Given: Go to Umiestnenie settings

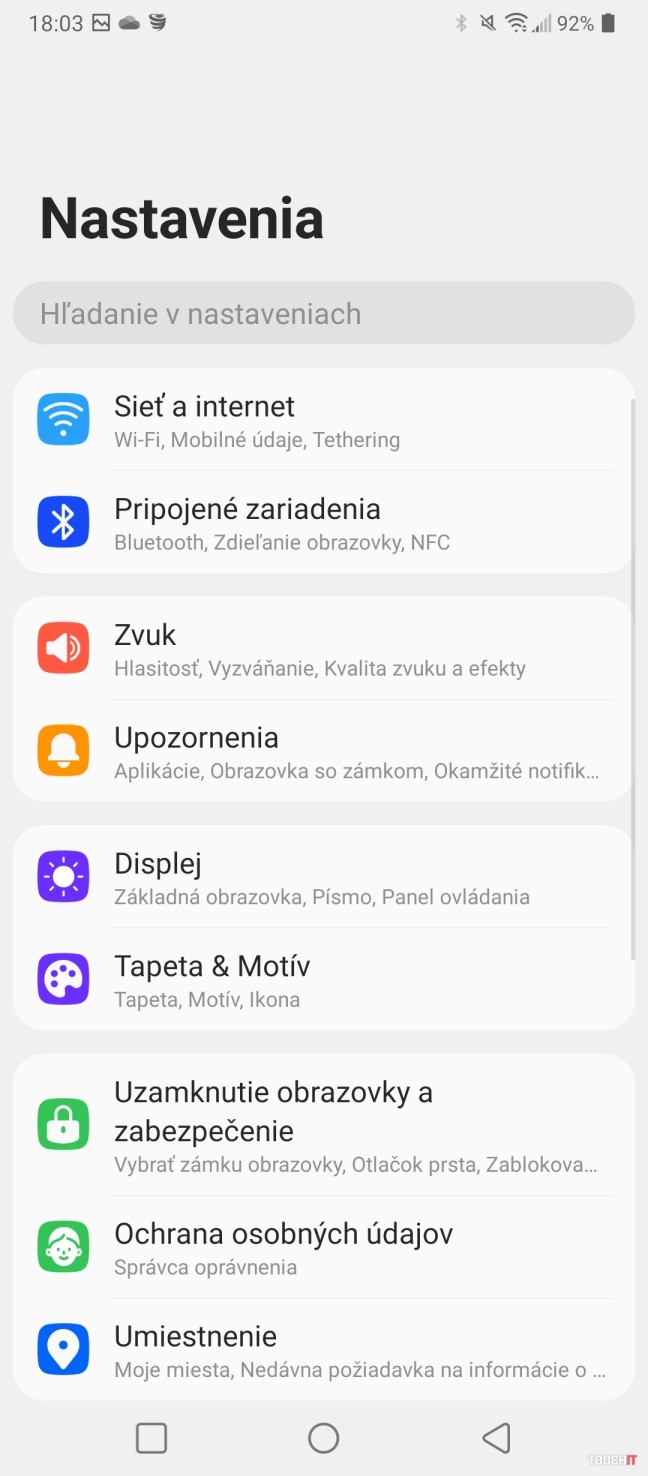Looking at the screenshot, I should (x=323, y=1349).
